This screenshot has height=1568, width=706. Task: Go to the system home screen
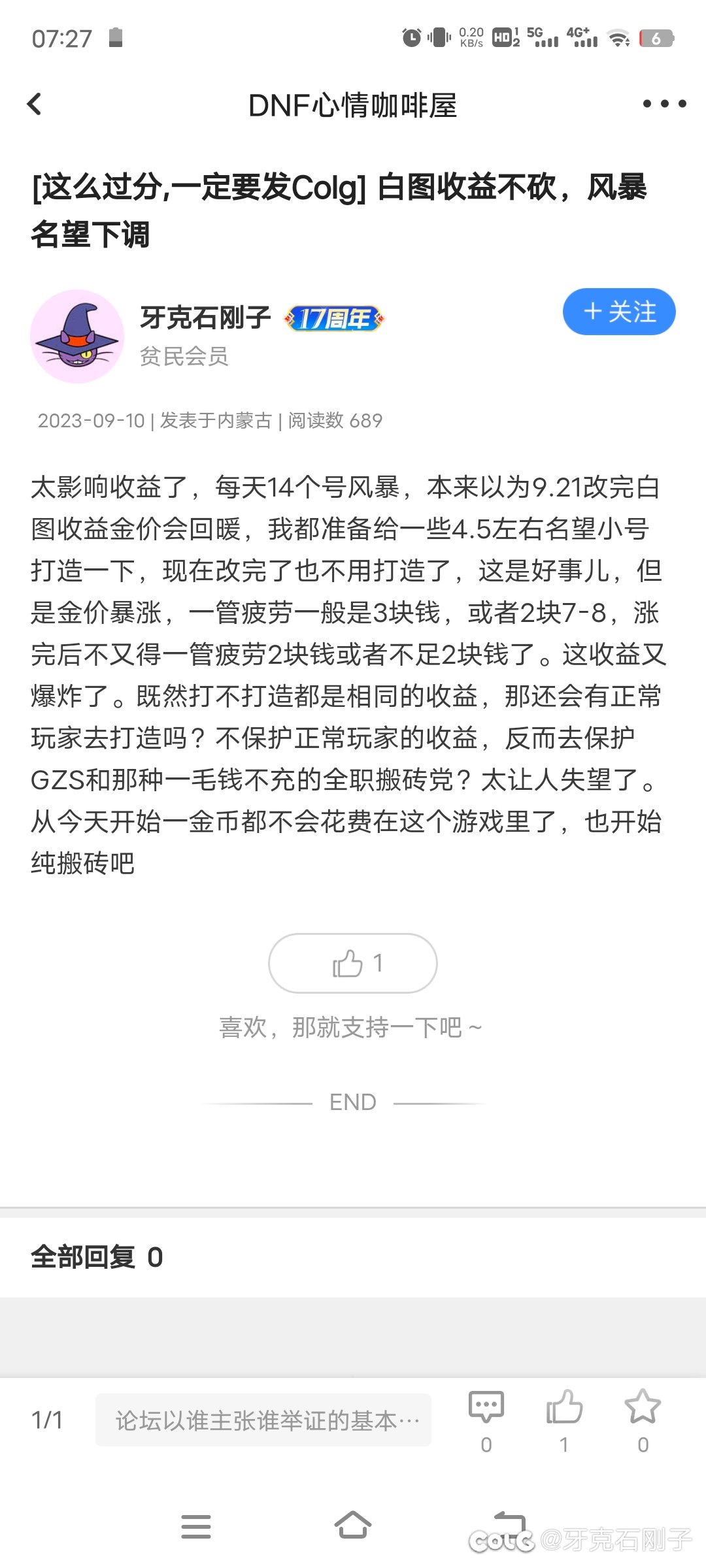353,1525
